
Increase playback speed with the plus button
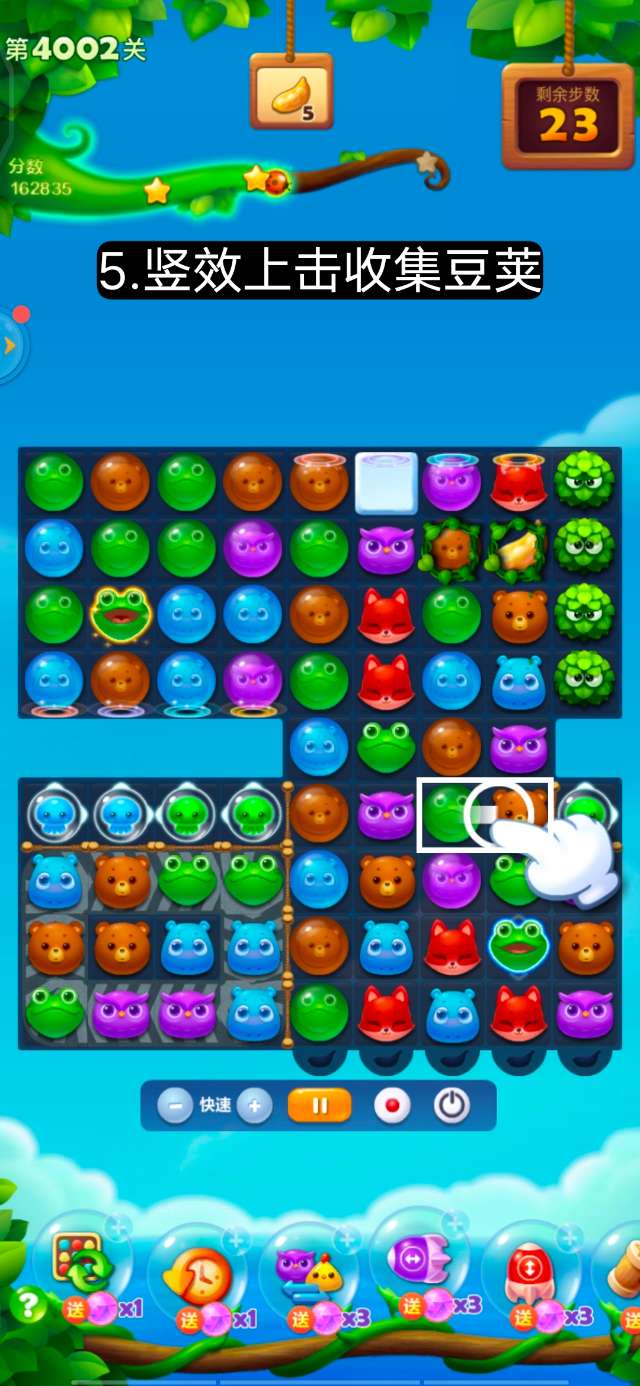coord(255,1106)
